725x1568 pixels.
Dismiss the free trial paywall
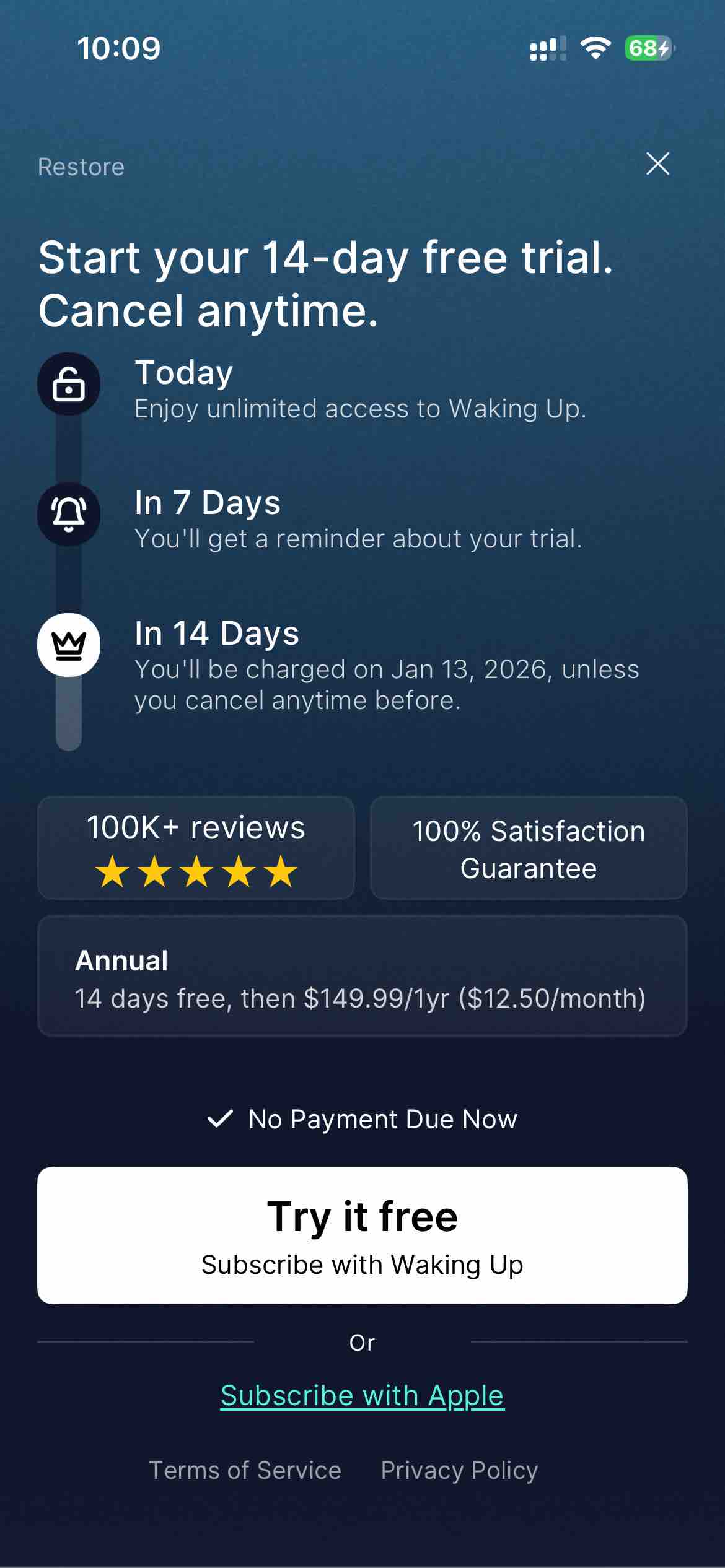(657, 164)
